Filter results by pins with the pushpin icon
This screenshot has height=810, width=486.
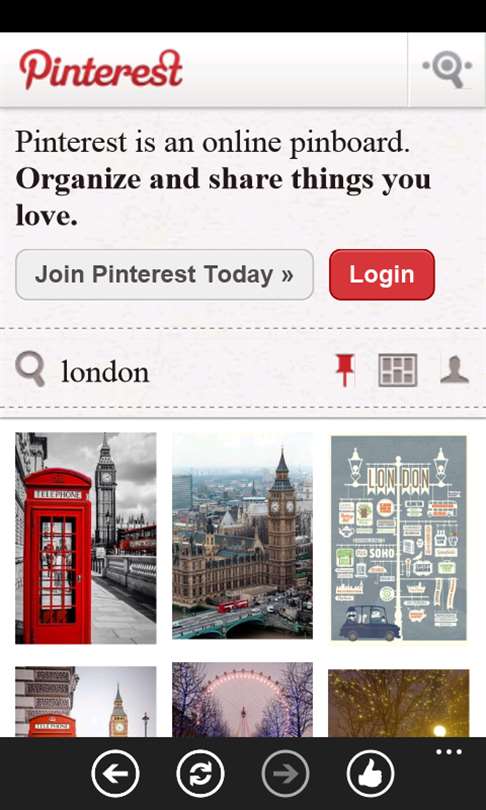[345, 370]
